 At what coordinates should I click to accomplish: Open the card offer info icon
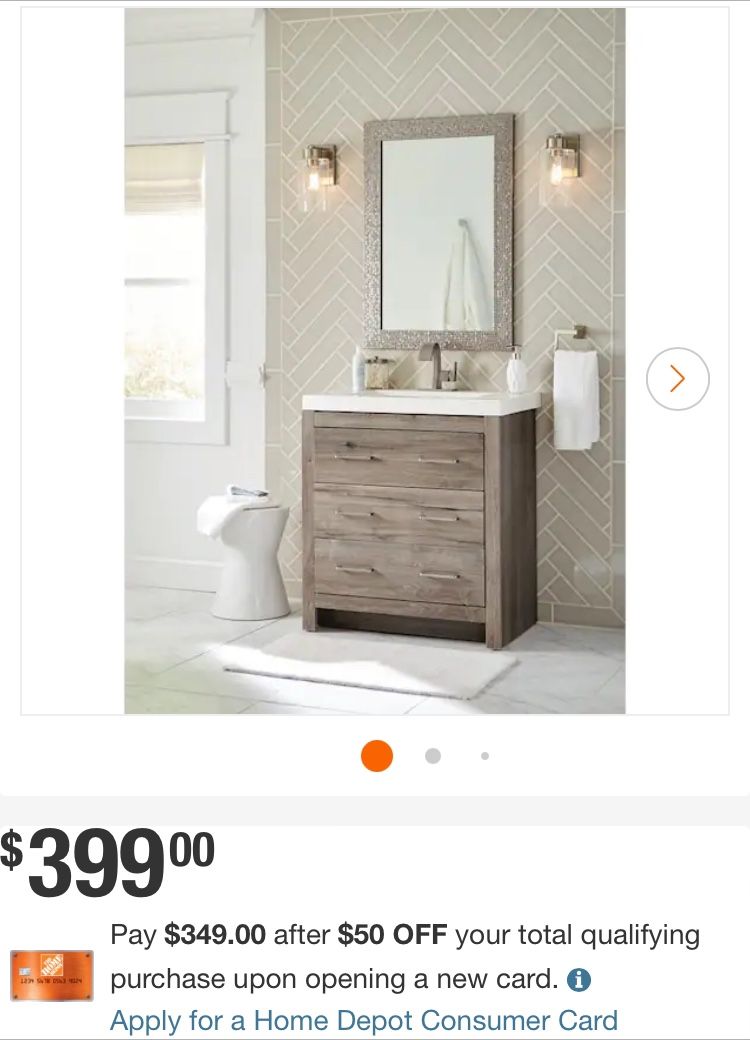tap(579, 980)
